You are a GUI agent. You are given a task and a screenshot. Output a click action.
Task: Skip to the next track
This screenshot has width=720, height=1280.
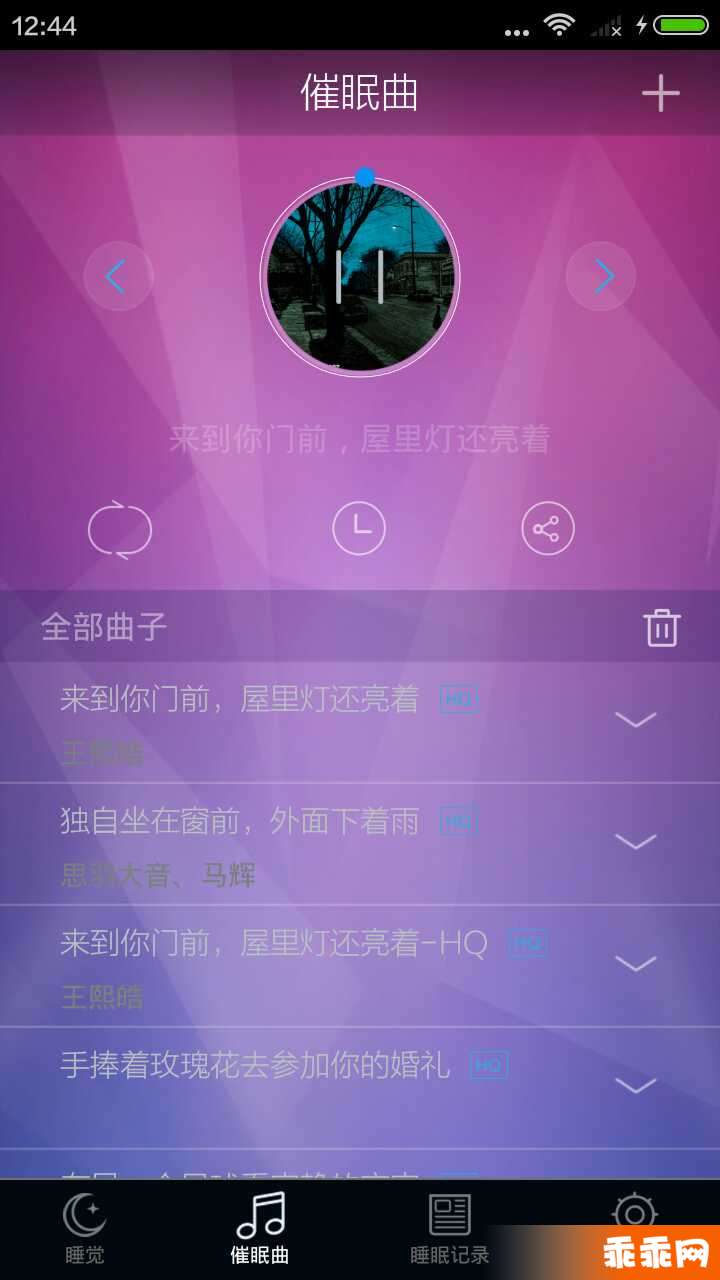coord(601,276)
